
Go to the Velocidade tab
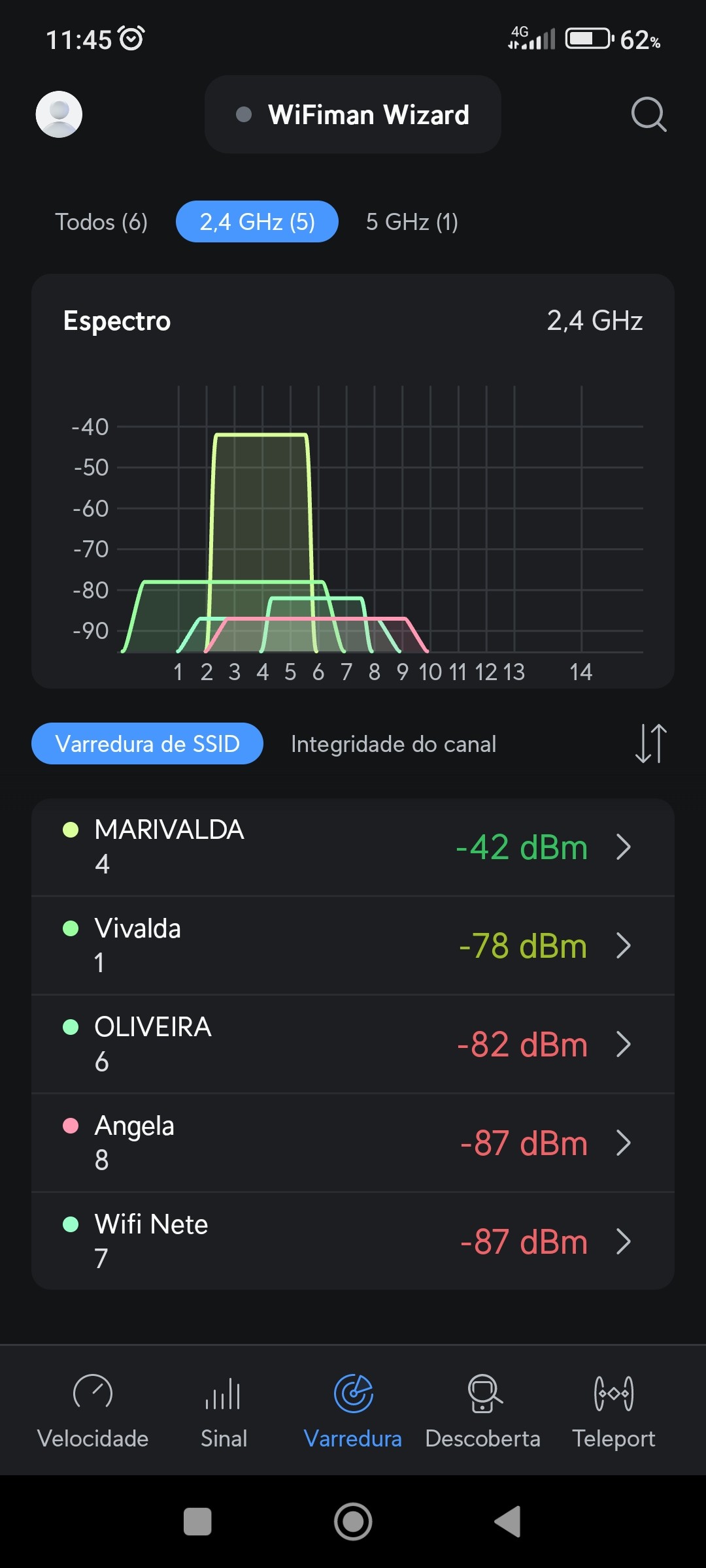(93, 1411)
